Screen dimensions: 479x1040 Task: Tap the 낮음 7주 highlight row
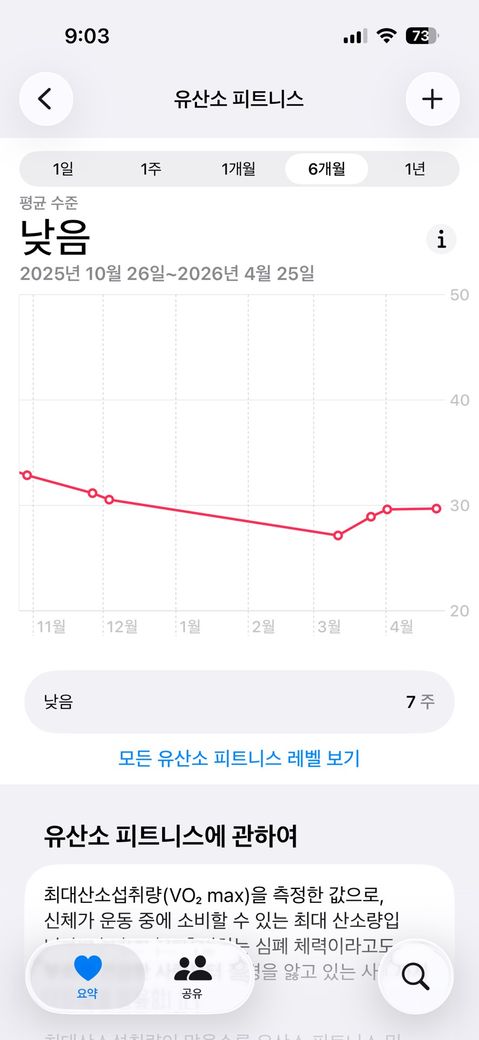click(240, 702)
